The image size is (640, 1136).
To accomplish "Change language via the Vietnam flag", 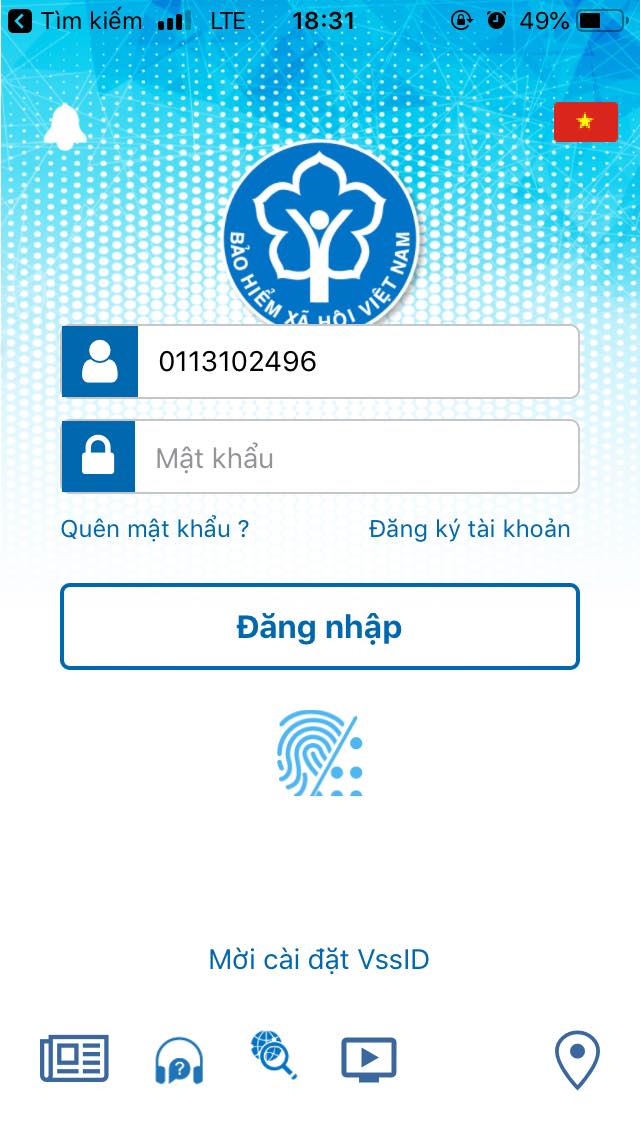I will (586, 122).
